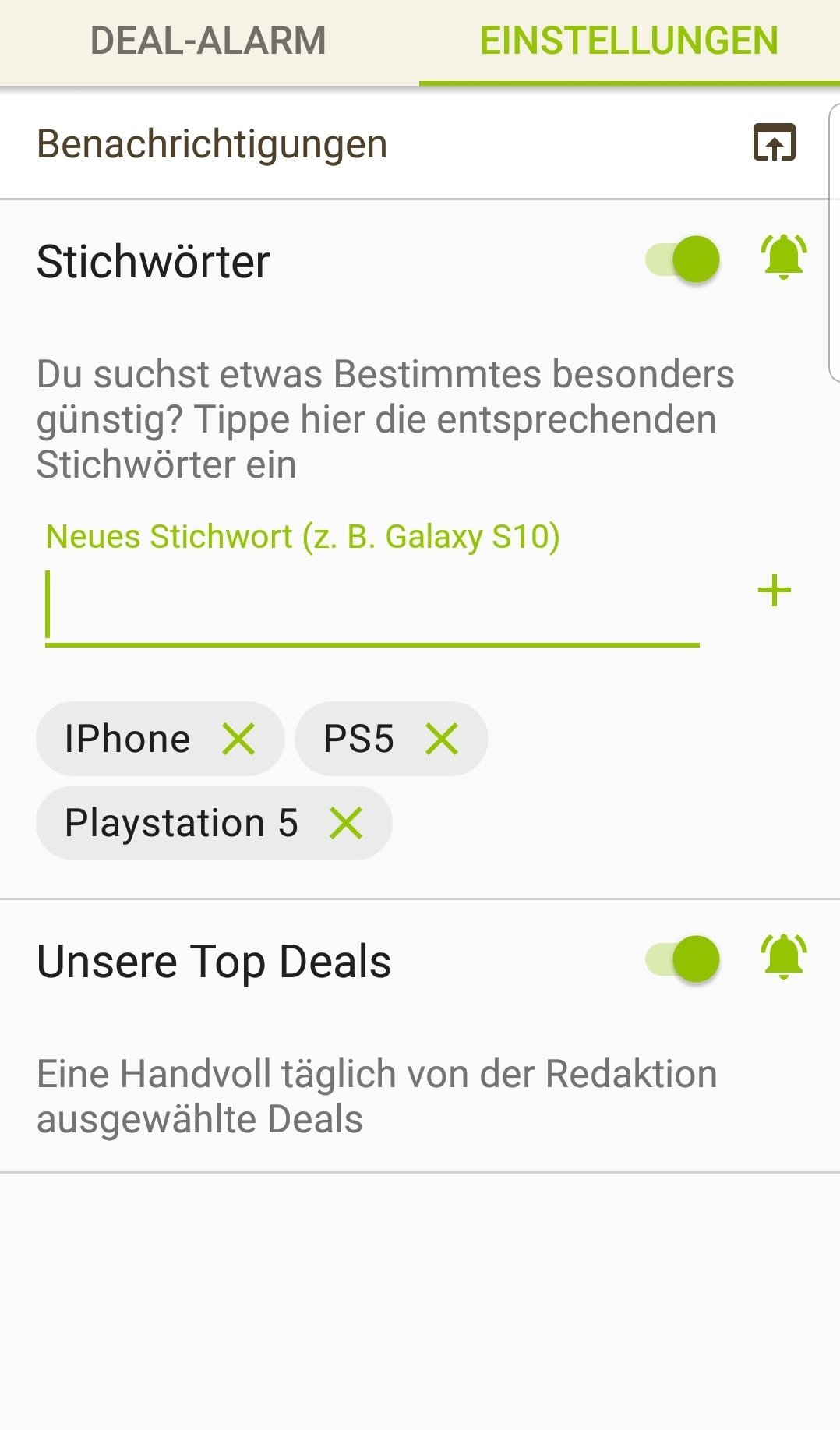Tap the bell icon beside Unsere Top Deals
This screenshot has height=1430, width=840.
783,956
